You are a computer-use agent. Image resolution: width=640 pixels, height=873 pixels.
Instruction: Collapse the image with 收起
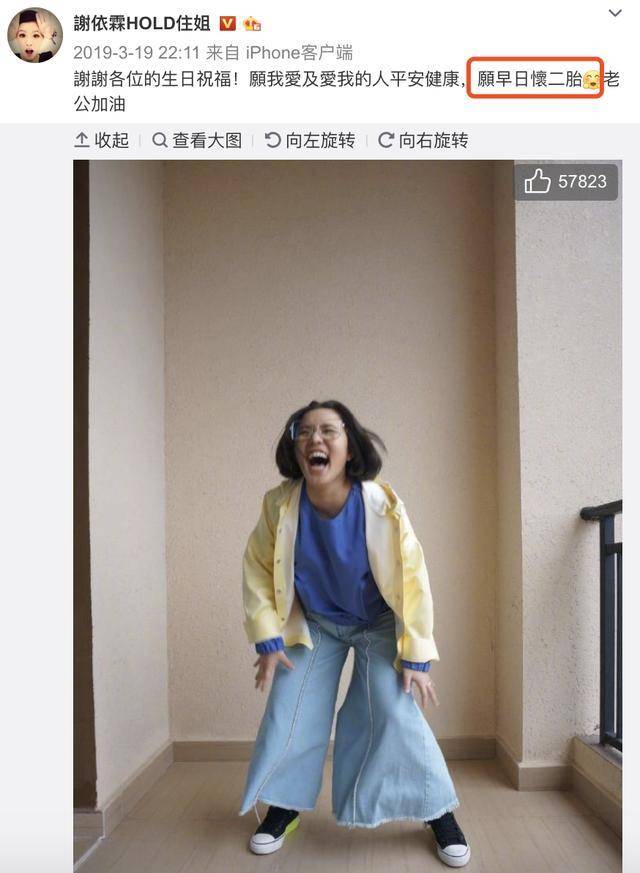[x=102, y=141]
